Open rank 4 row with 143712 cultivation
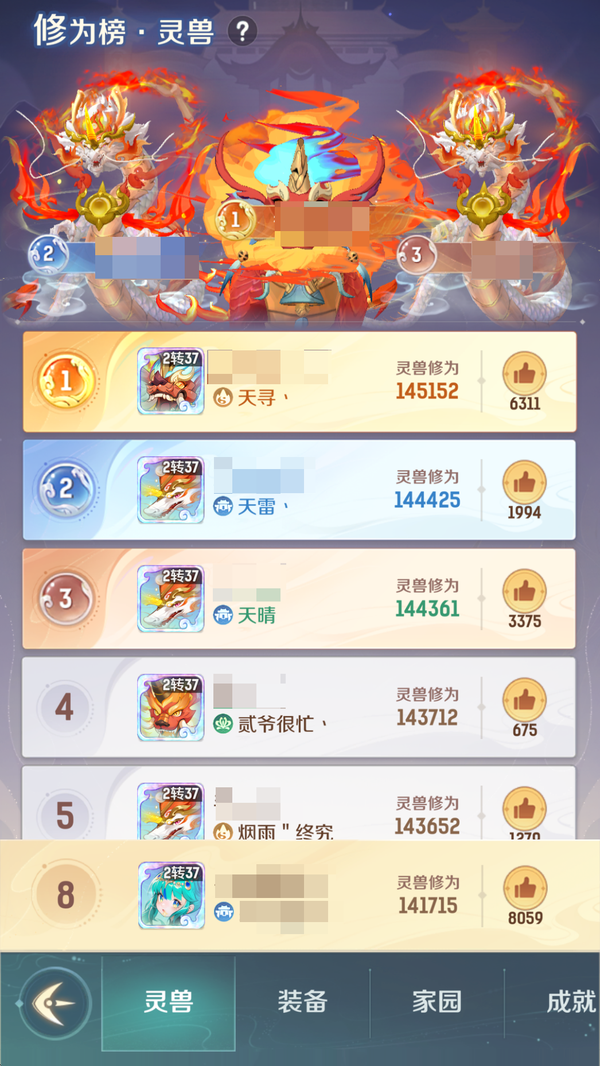Screen dimensions: 600x1066 (300, 708)
